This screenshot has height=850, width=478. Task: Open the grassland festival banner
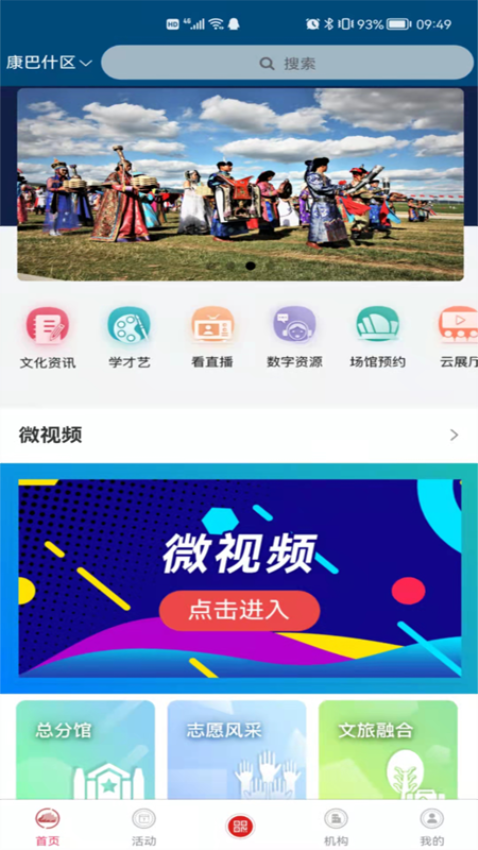(240, 184)
